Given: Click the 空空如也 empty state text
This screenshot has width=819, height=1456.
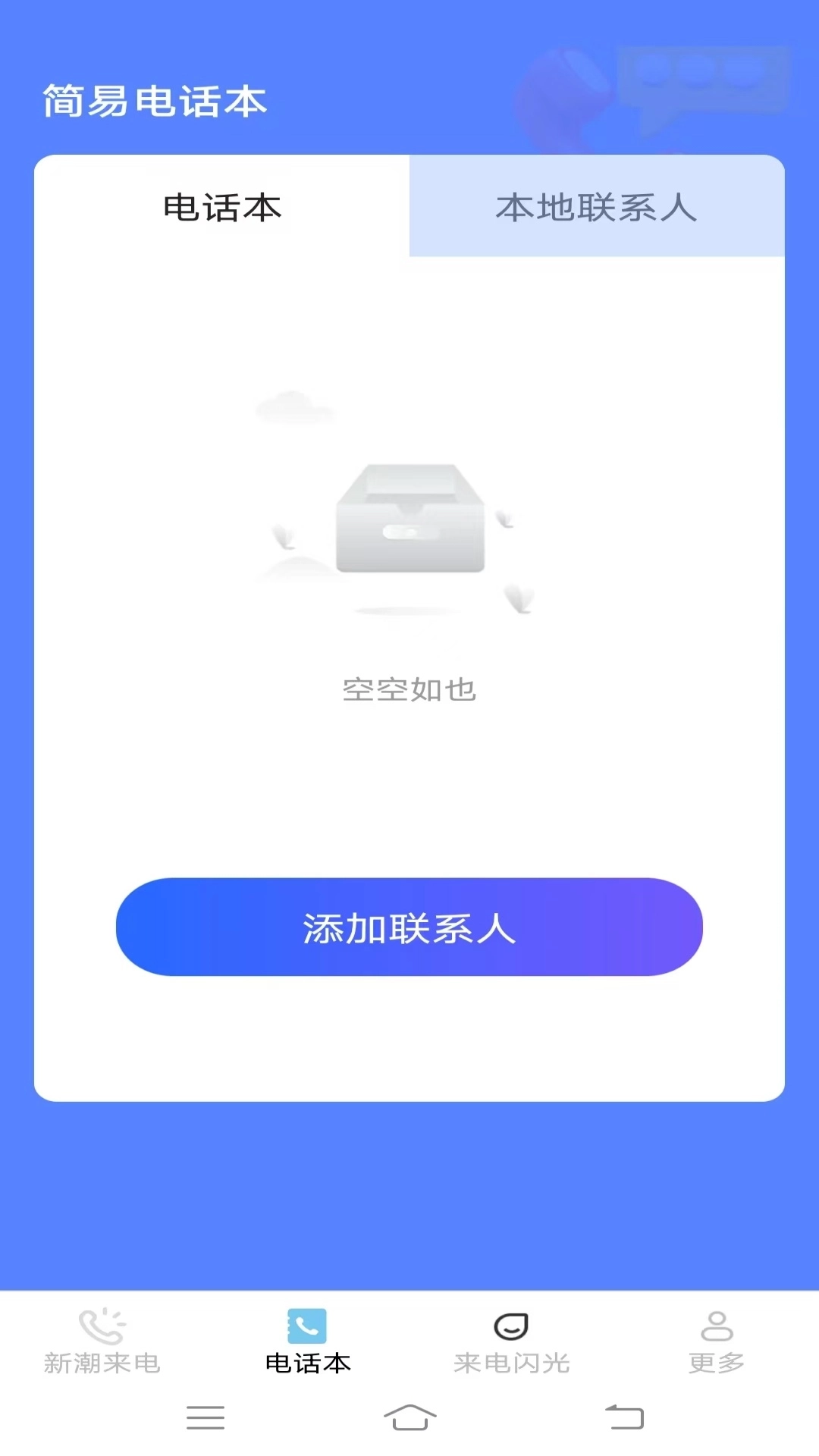Looking at the screenshot, I should (409, 690).
